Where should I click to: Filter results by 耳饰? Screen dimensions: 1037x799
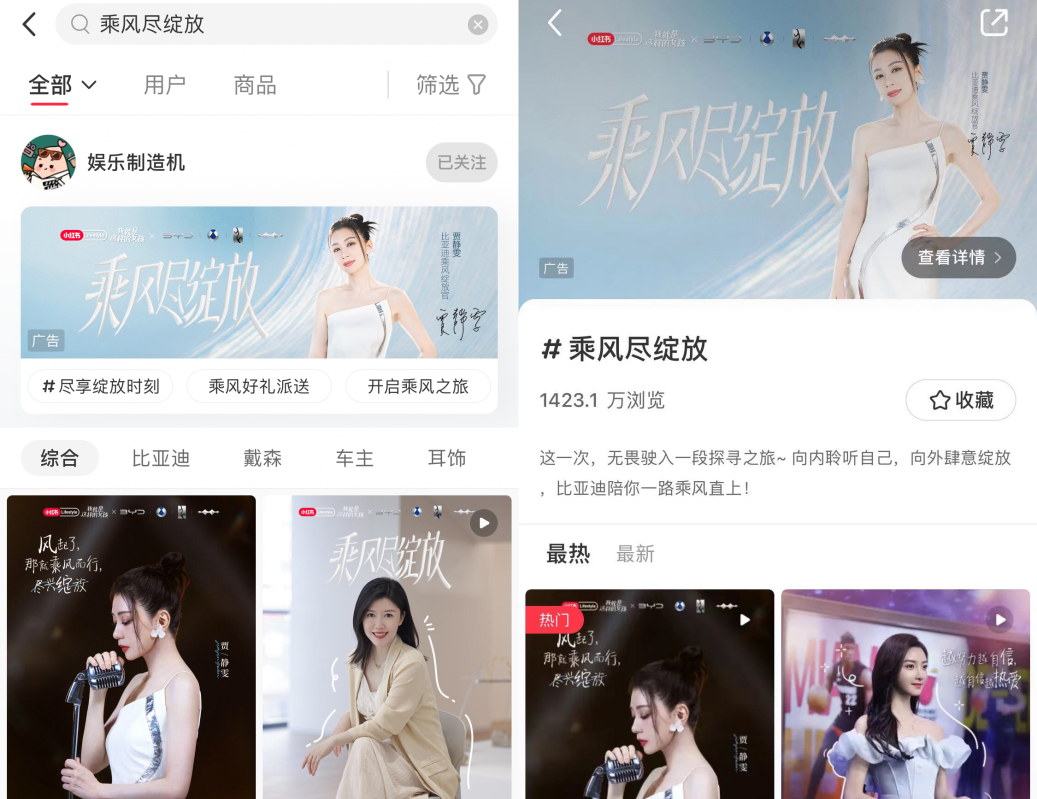(x=446, y=458)
